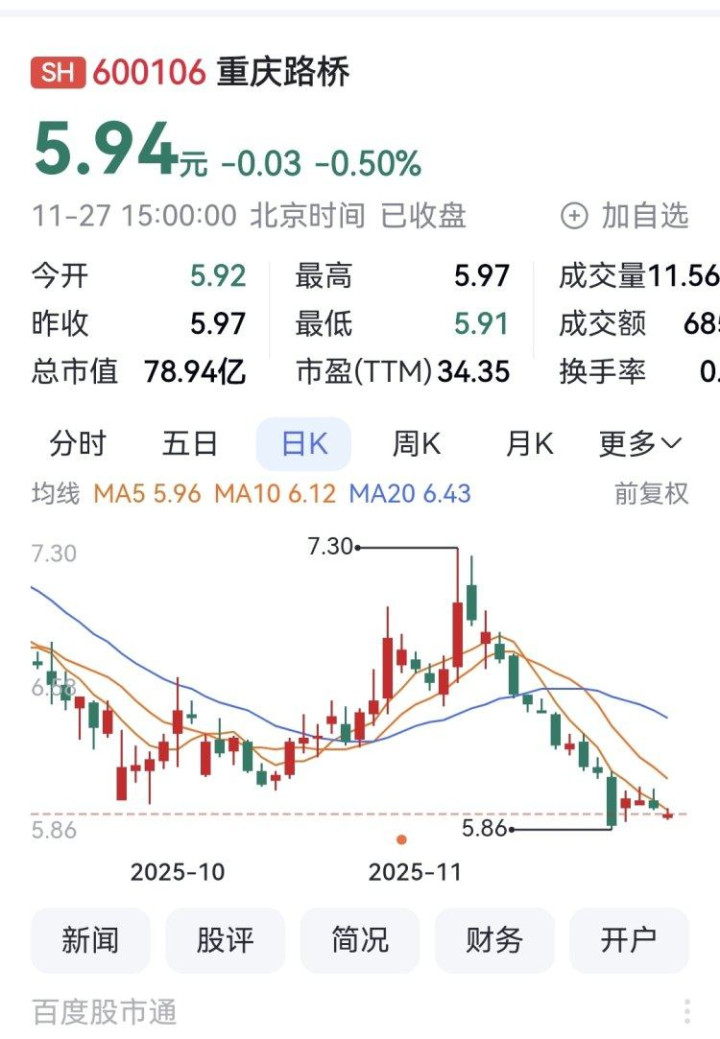Tap the 开户 account opening button
720x1039 pixels.
pyautogui.click(x=629, y=940)
